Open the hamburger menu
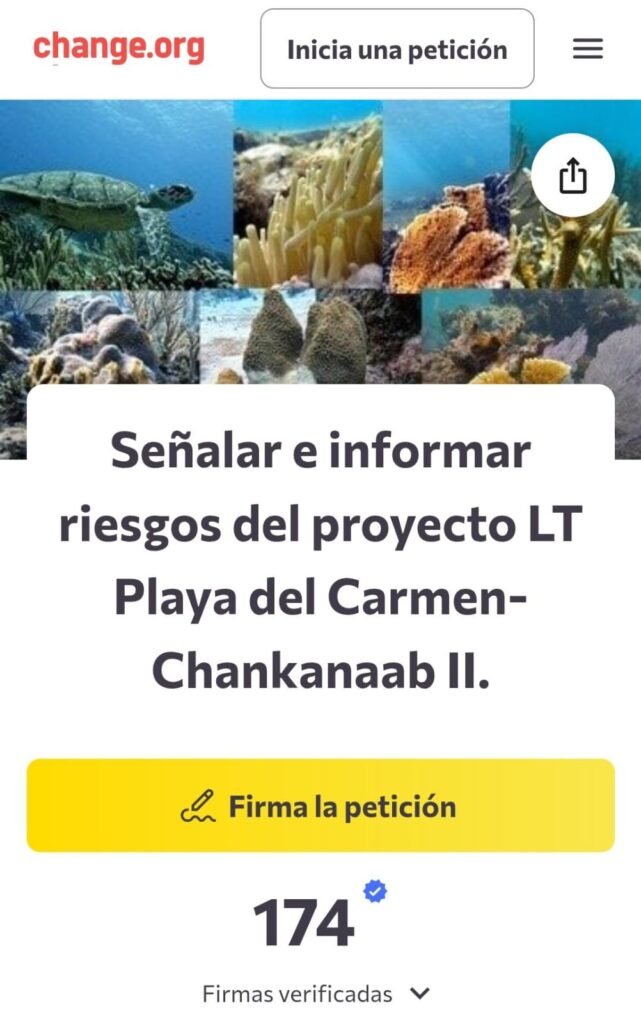Image resolution: width=641 pixels, height=1024 pixels. point(587,48)
